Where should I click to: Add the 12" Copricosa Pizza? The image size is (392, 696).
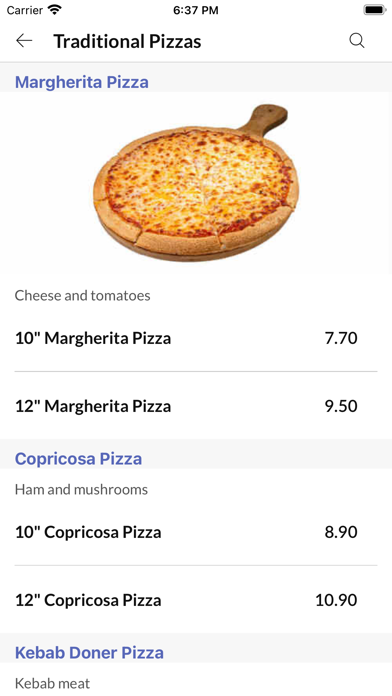(196, 600)
